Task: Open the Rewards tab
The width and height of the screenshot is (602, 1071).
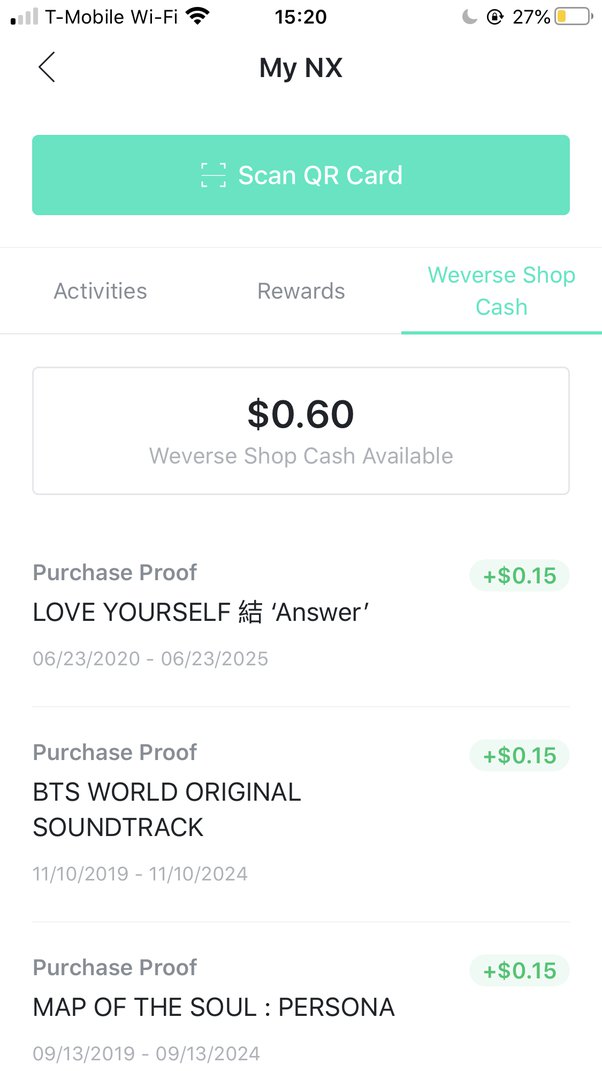Action: (301, 291)
